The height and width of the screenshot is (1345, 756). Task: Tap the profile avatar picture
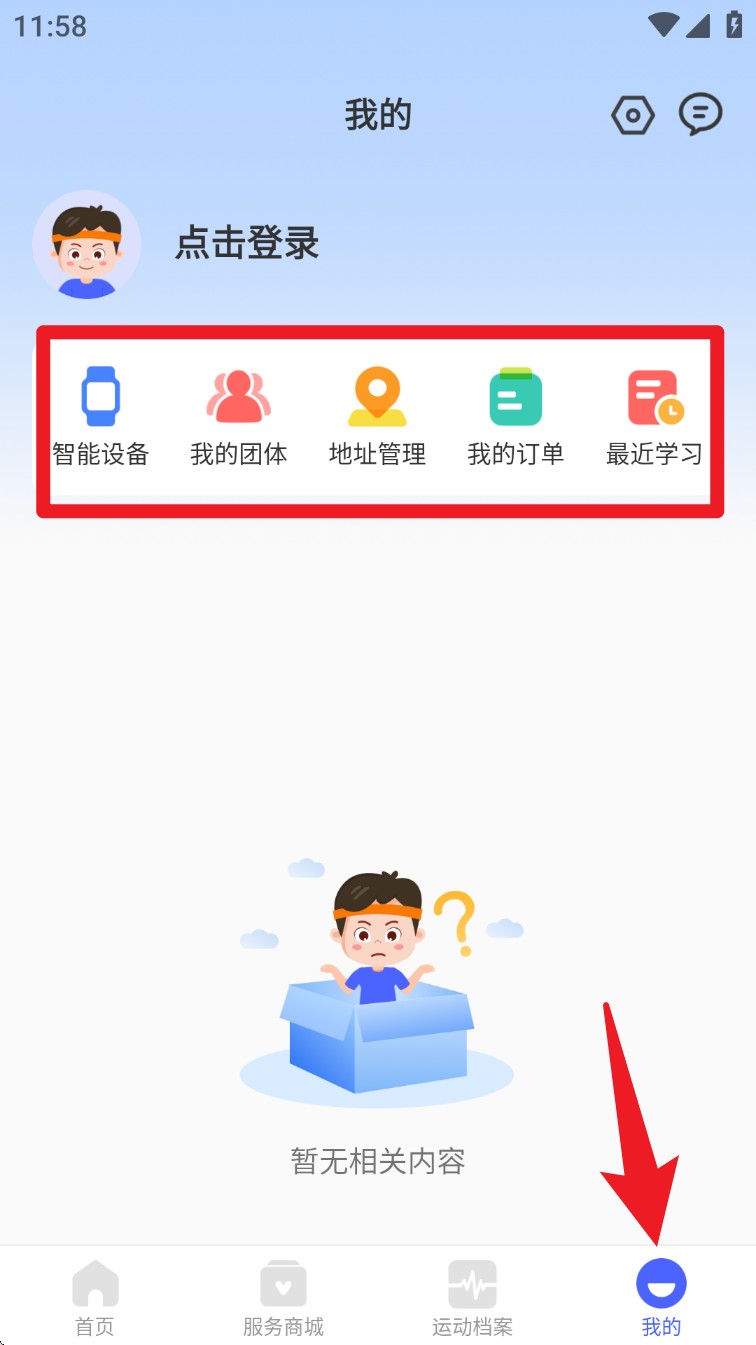pyautogui.click(x=86, y=244)
